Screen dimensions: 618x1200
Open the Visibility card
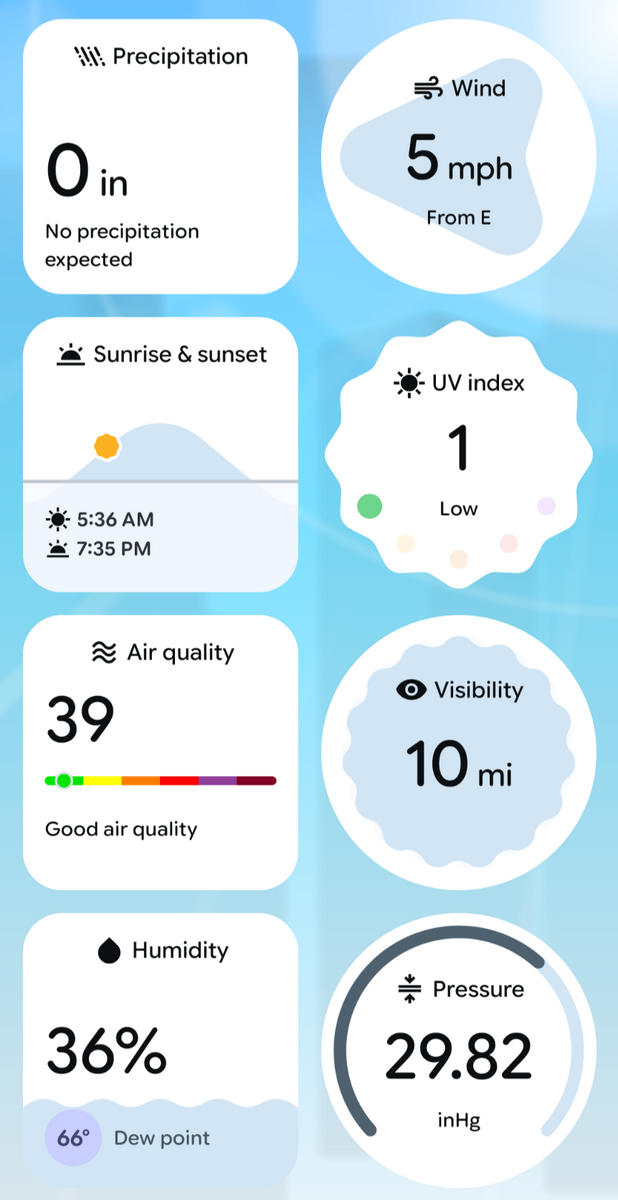[459, 752]
